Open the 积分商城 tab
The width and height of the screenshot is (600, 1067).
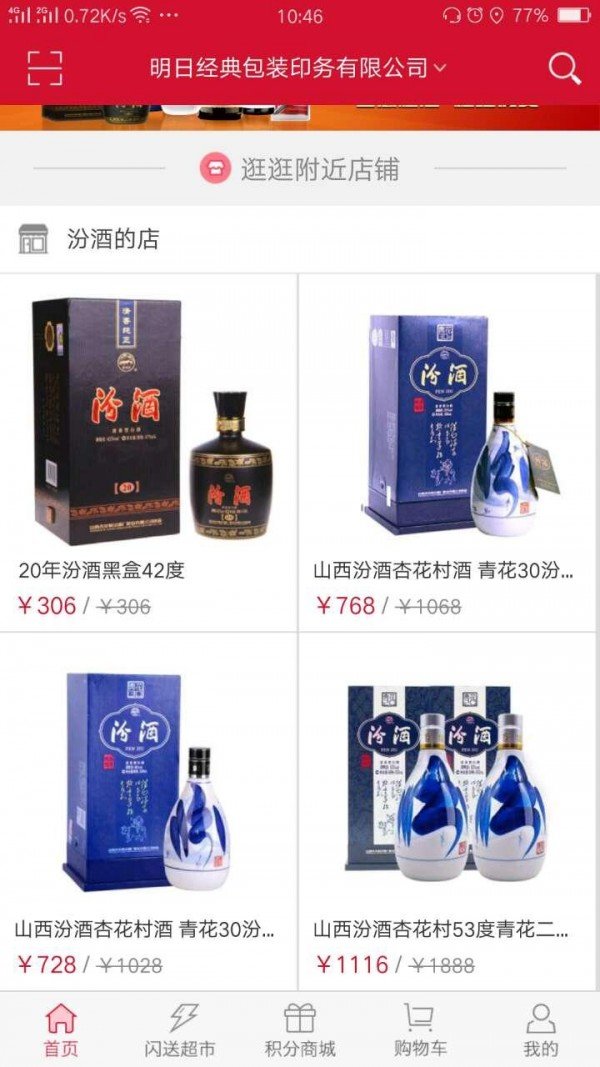(x=300, y=1030)
